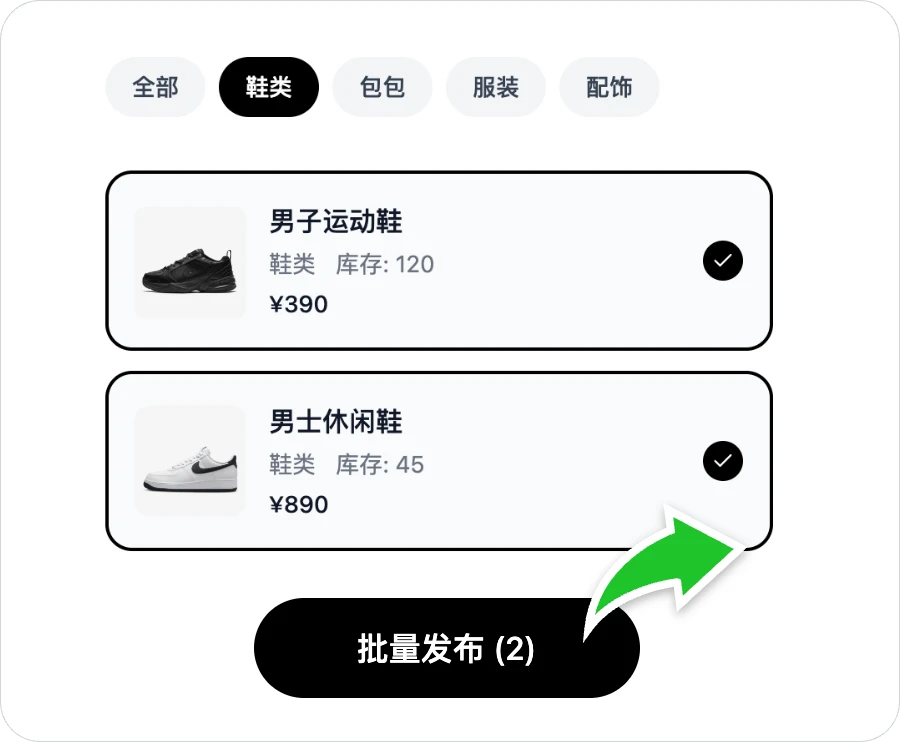Switch to the 全部 category chip

click(x=155, y=87)
